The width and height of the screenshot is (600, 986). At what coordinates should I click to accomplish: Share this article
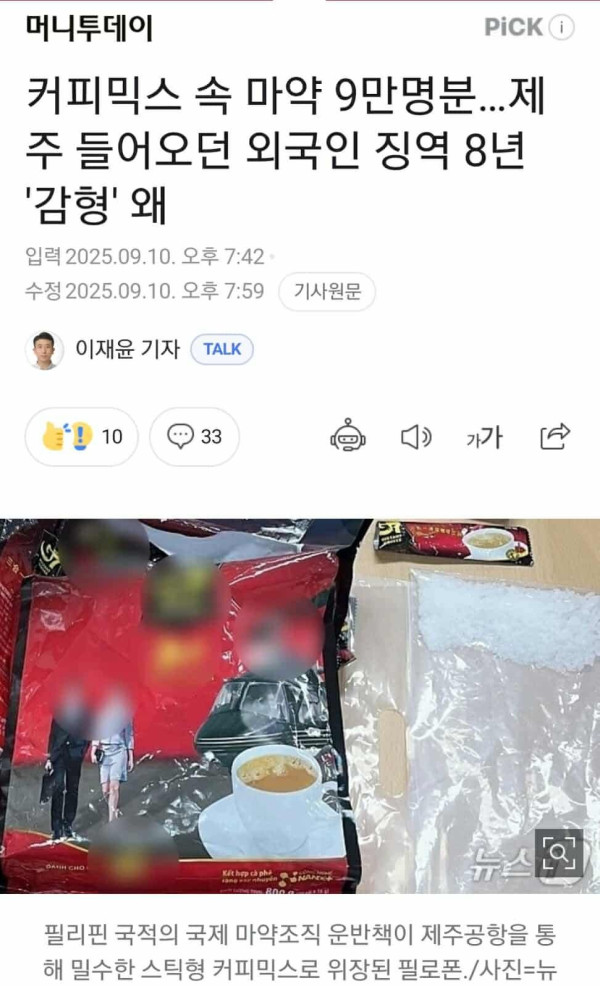[554, 436]
